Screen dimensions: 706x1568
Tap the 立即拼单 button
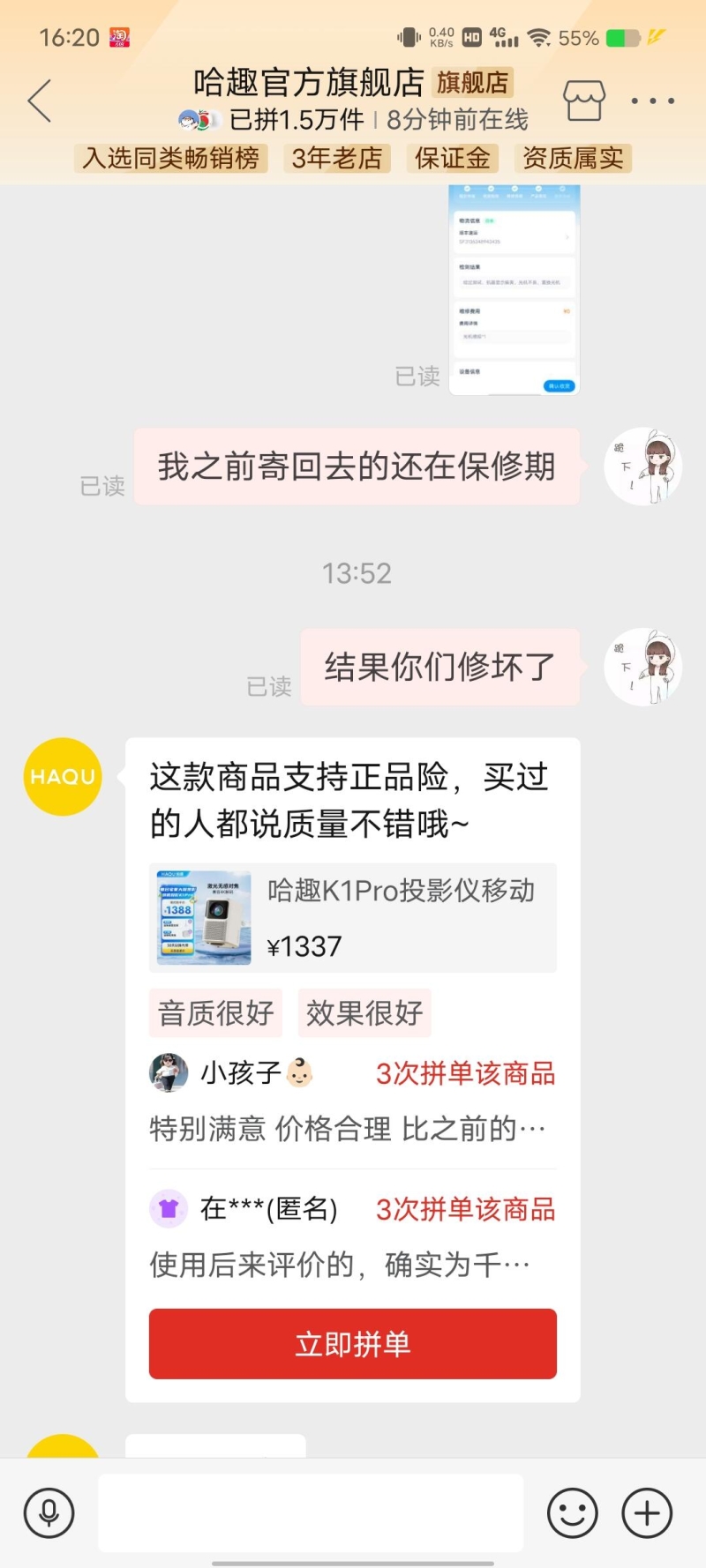tap(352, 1343)
